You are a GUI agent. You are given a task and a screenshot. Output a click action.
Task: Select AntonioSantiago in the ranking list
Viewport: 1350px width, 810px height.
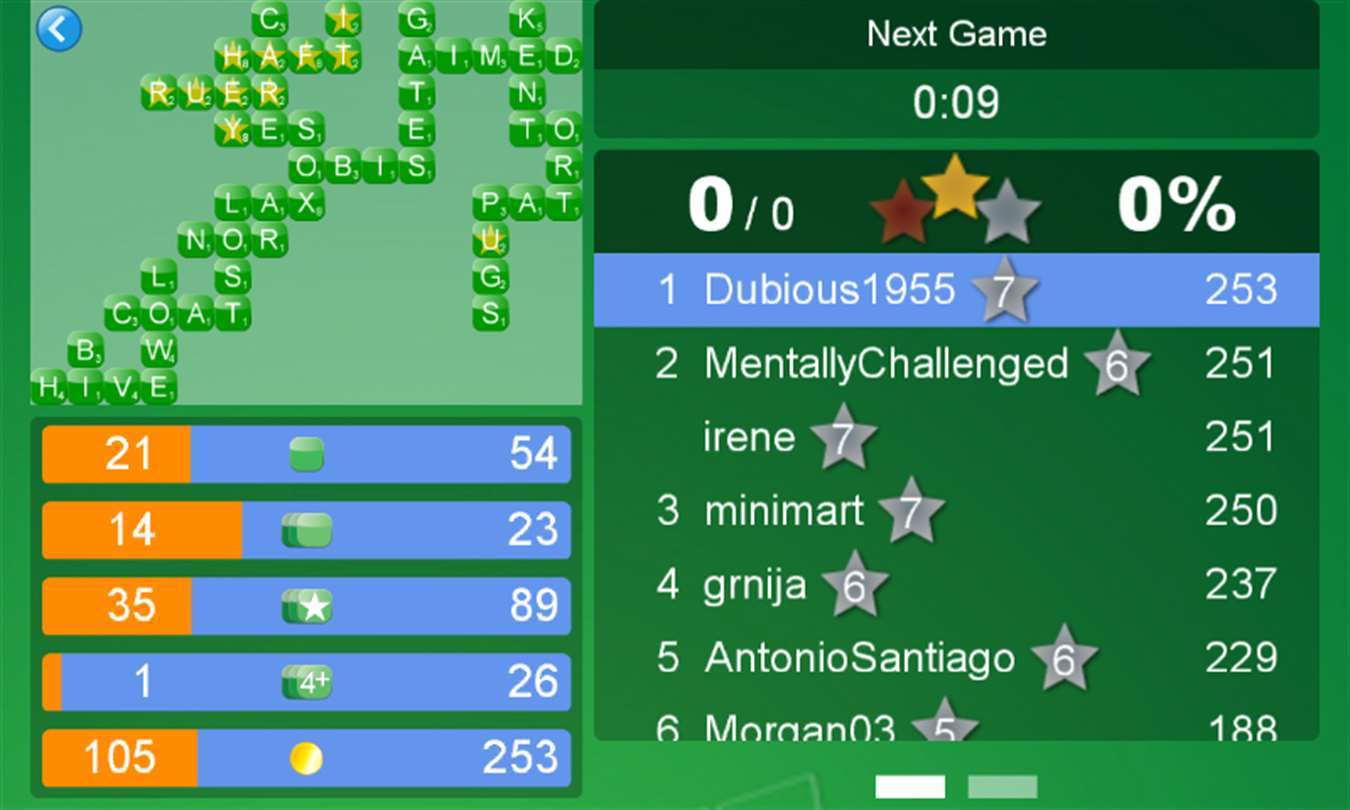[955, 659]
